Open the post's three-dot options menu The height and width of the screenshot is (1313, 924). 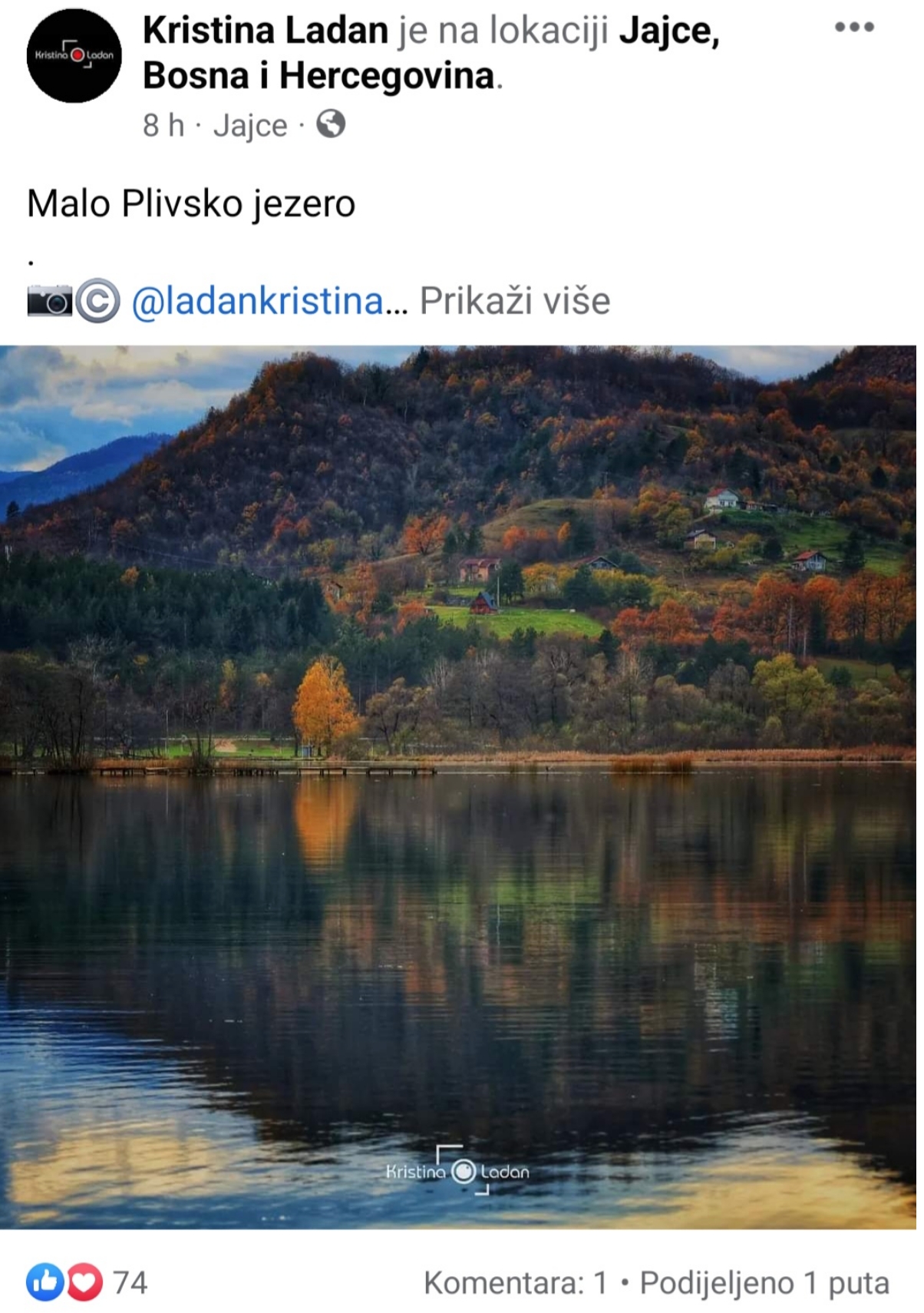(x=853, y=28)
